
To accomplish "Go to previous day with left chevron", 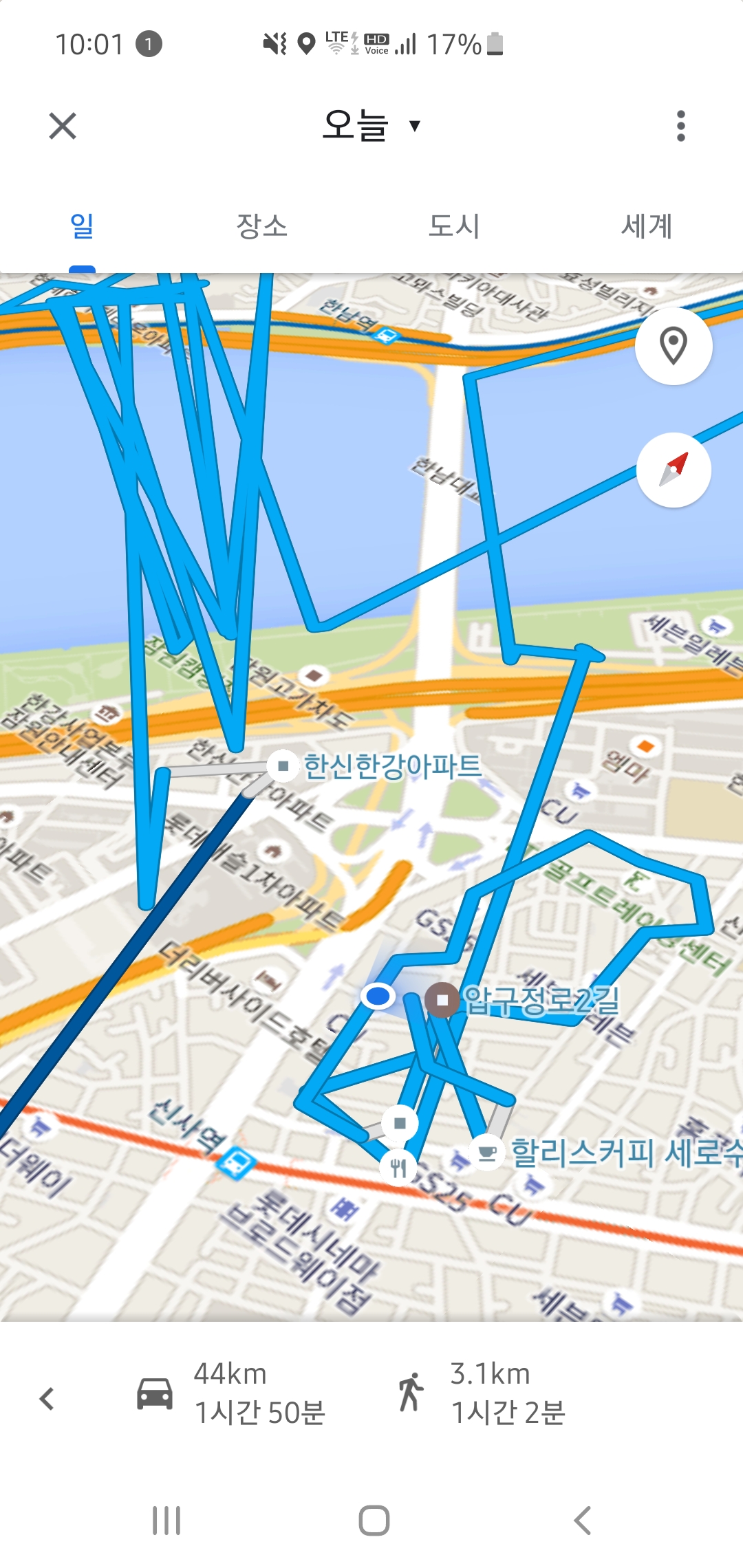I will click(x=47, y=1398).
